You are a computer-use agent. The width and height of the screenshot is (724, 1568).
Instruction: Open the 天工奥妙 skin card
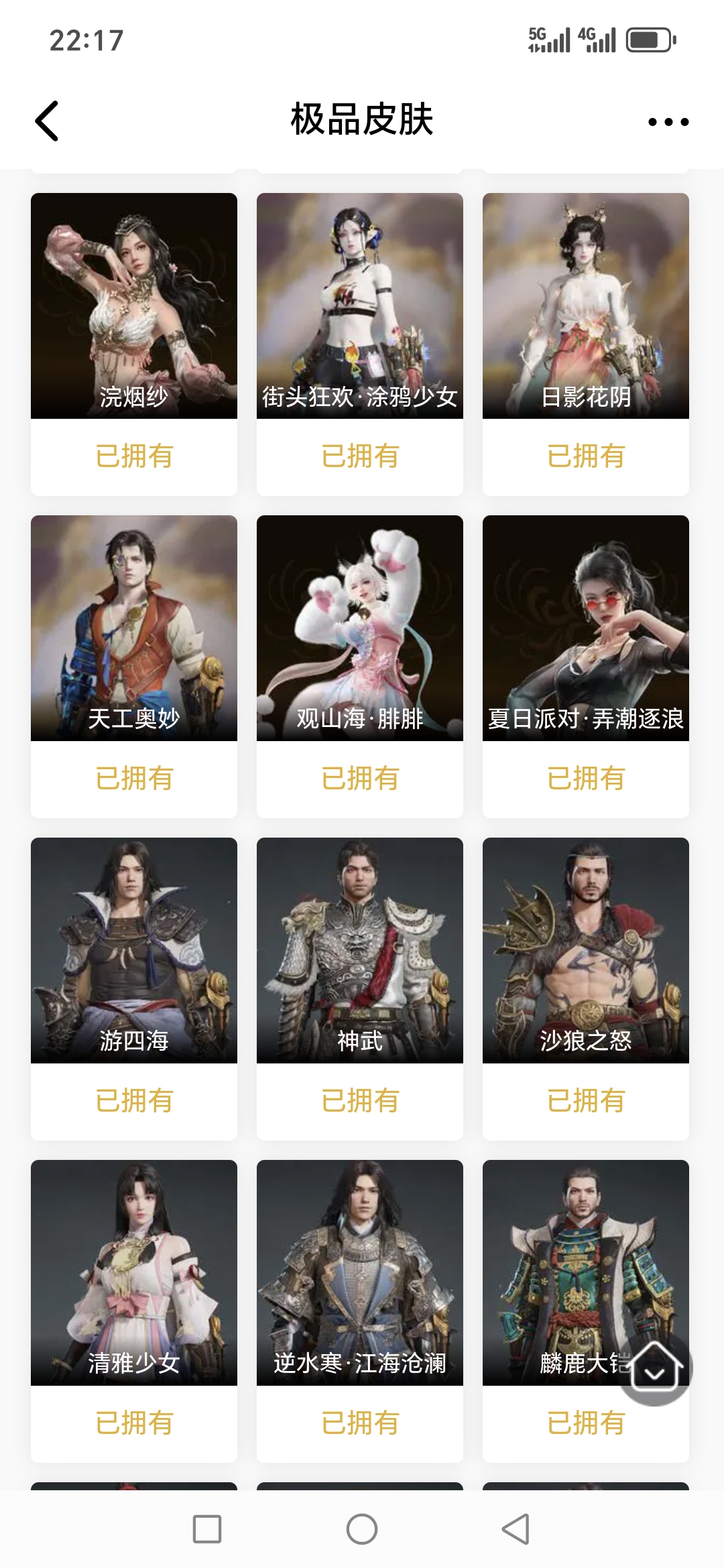click(134, 629)
